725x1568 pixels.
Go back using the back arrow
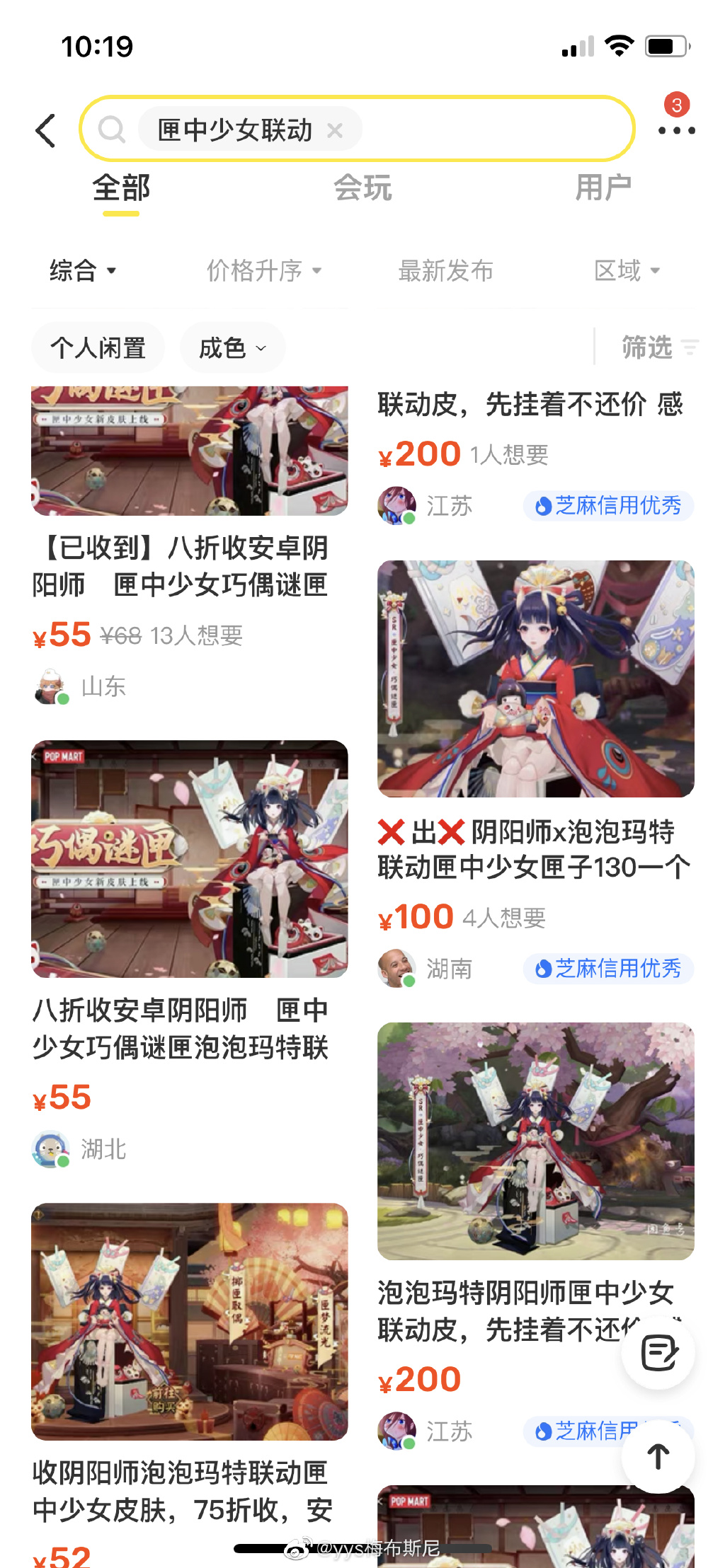(x=46, y=130)
